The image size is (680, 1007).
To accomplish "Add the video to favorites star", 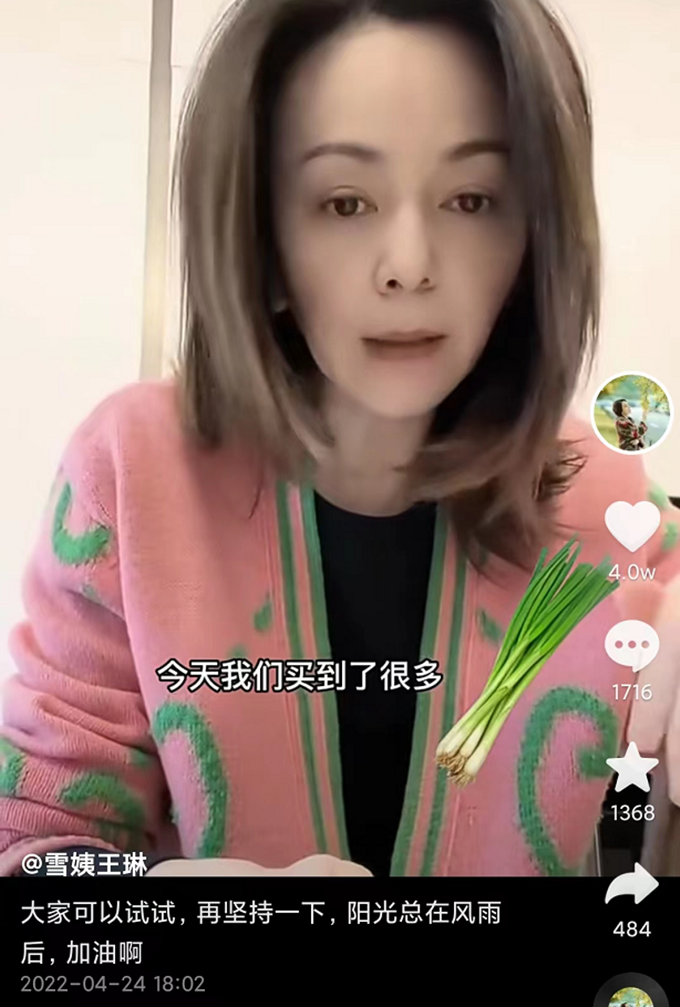I will click(x=632, y=768).
